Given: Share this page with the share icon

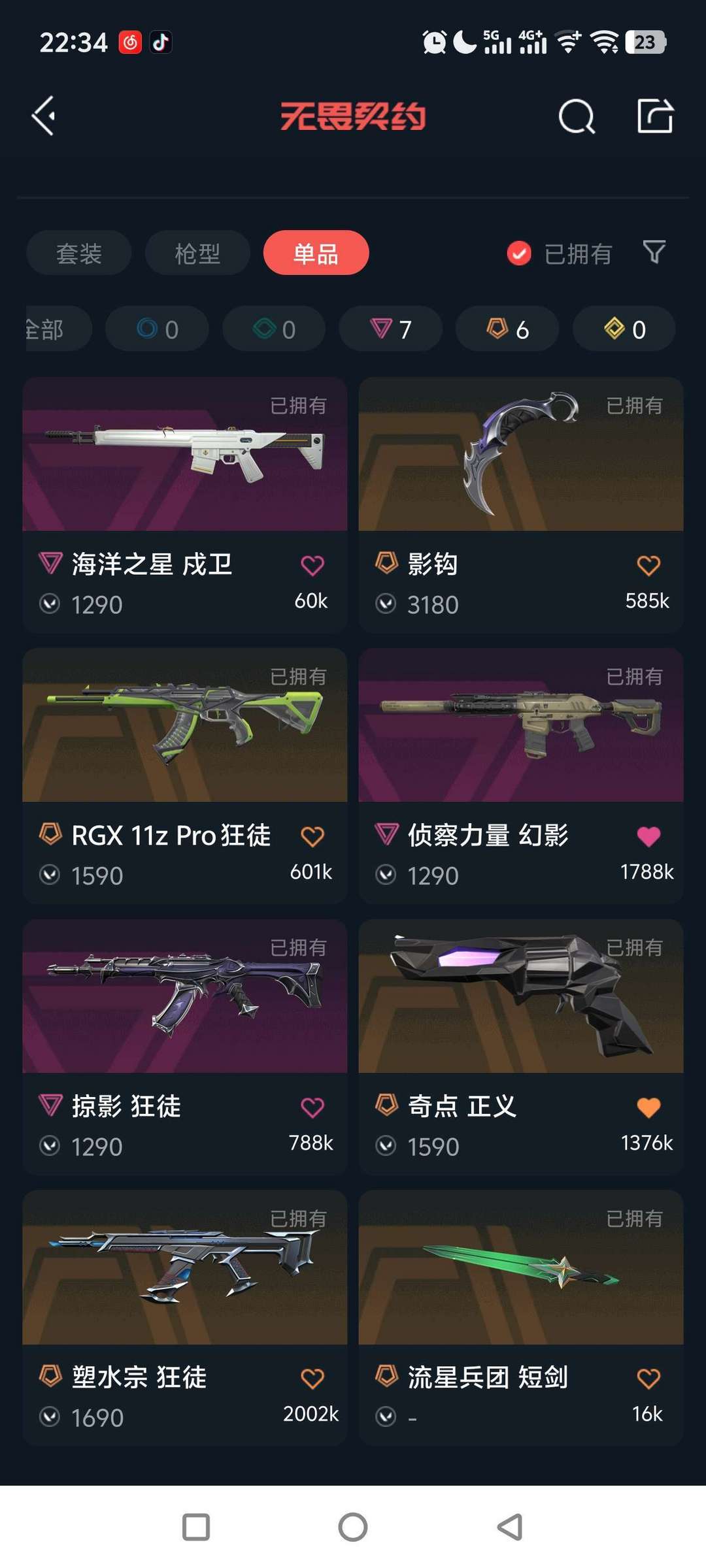Looking at the screenshot, I should point(655,116).
